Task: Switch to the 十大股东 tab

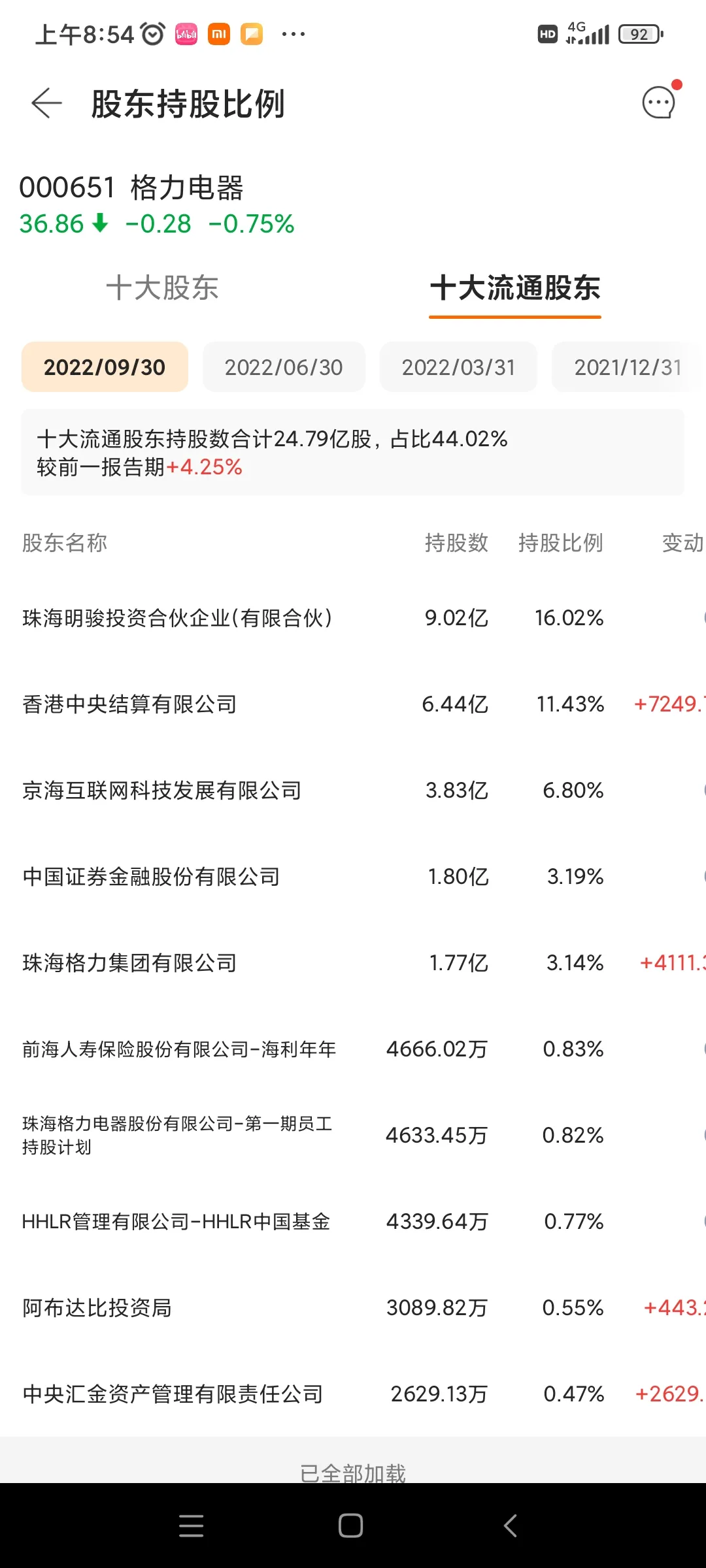Action: tap(162, 288)
